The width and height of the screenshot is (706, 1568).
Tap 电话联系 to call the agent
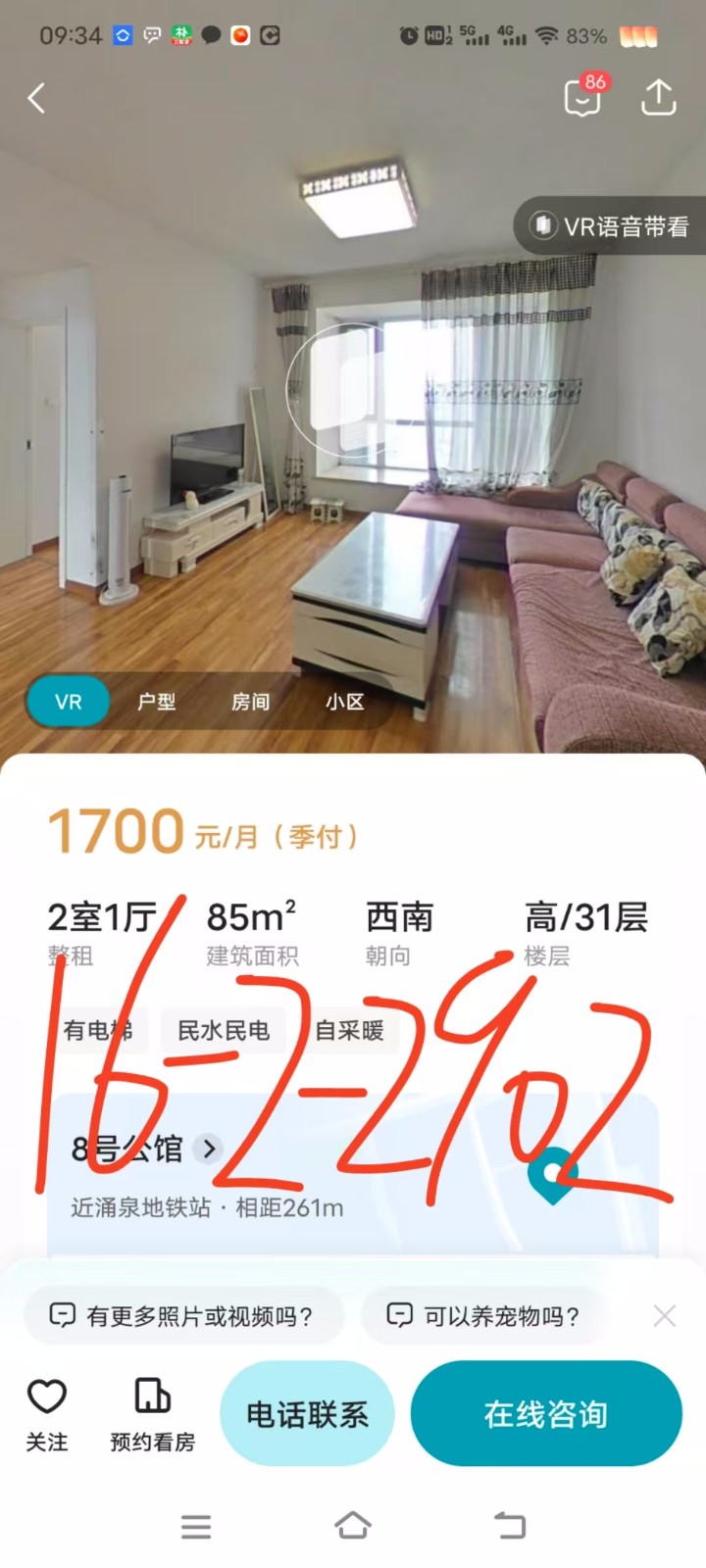point(307,1414)
